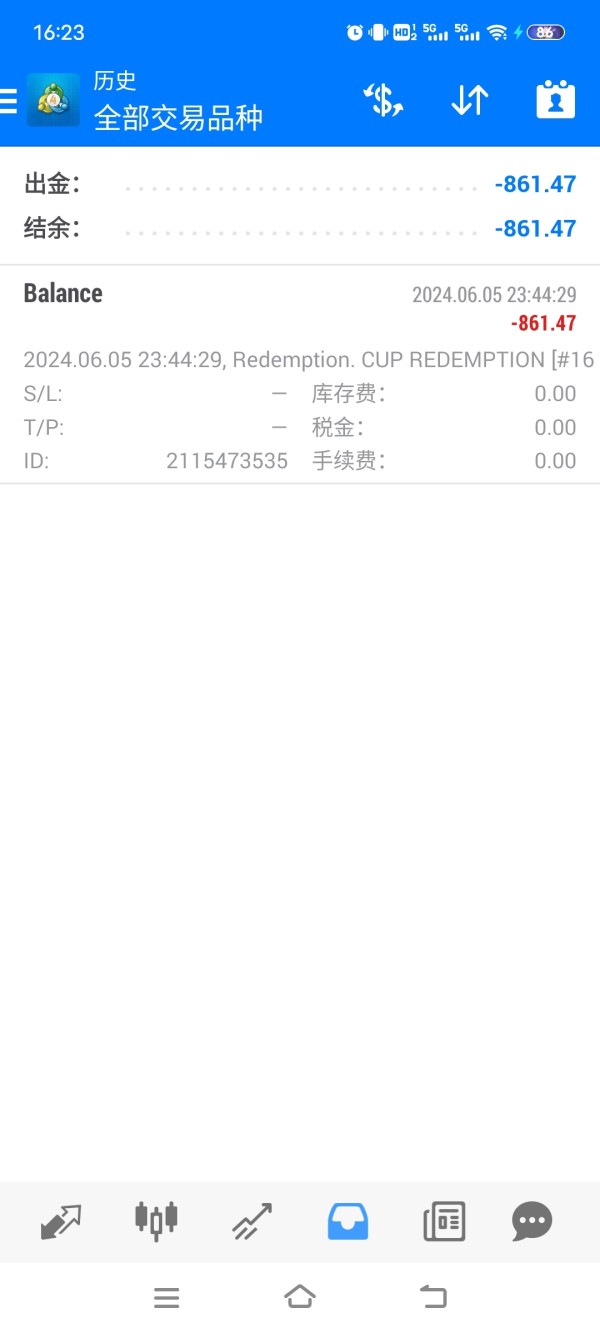Open the Messages chat tab
The image size is (600, 1333).
(x=532, y=1221)
